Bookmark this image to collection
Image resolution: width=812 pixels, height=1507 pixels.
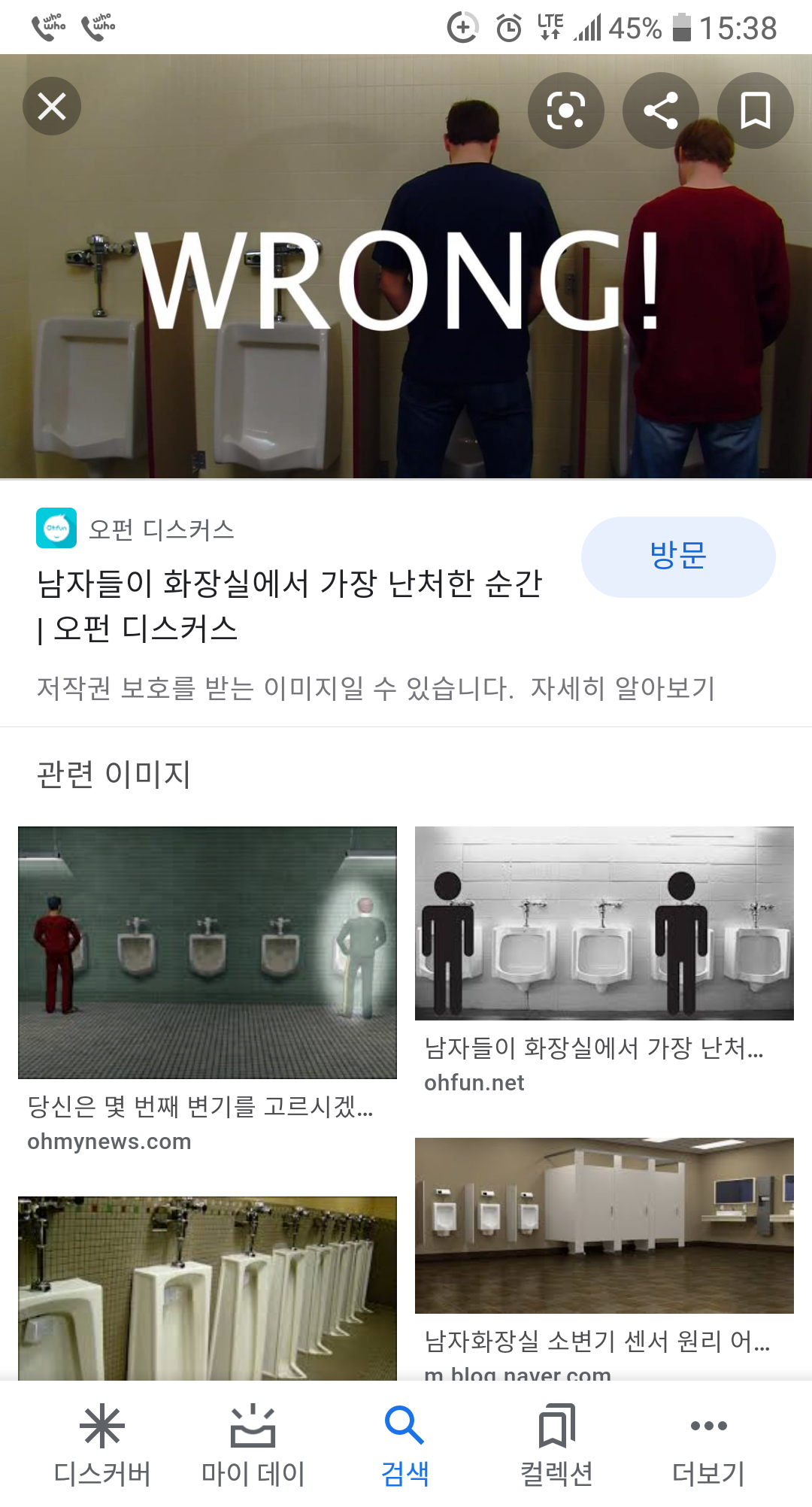point(755,111)
